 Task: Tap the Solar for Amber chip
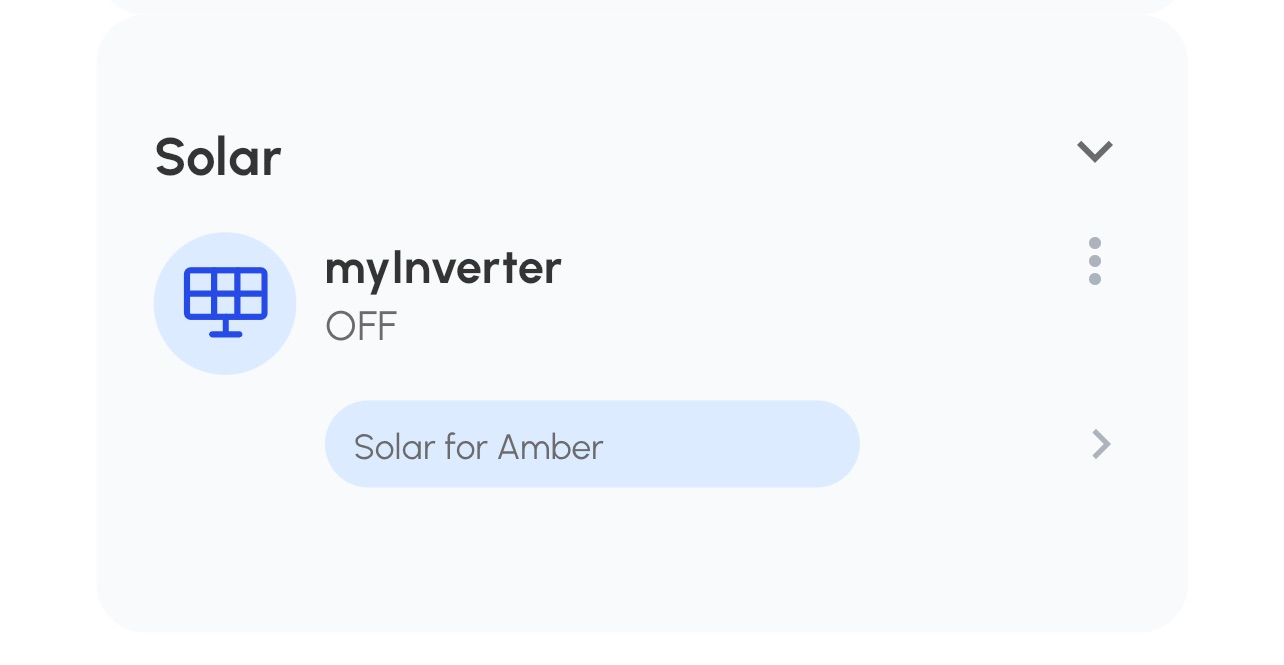[x=591, y=445]
